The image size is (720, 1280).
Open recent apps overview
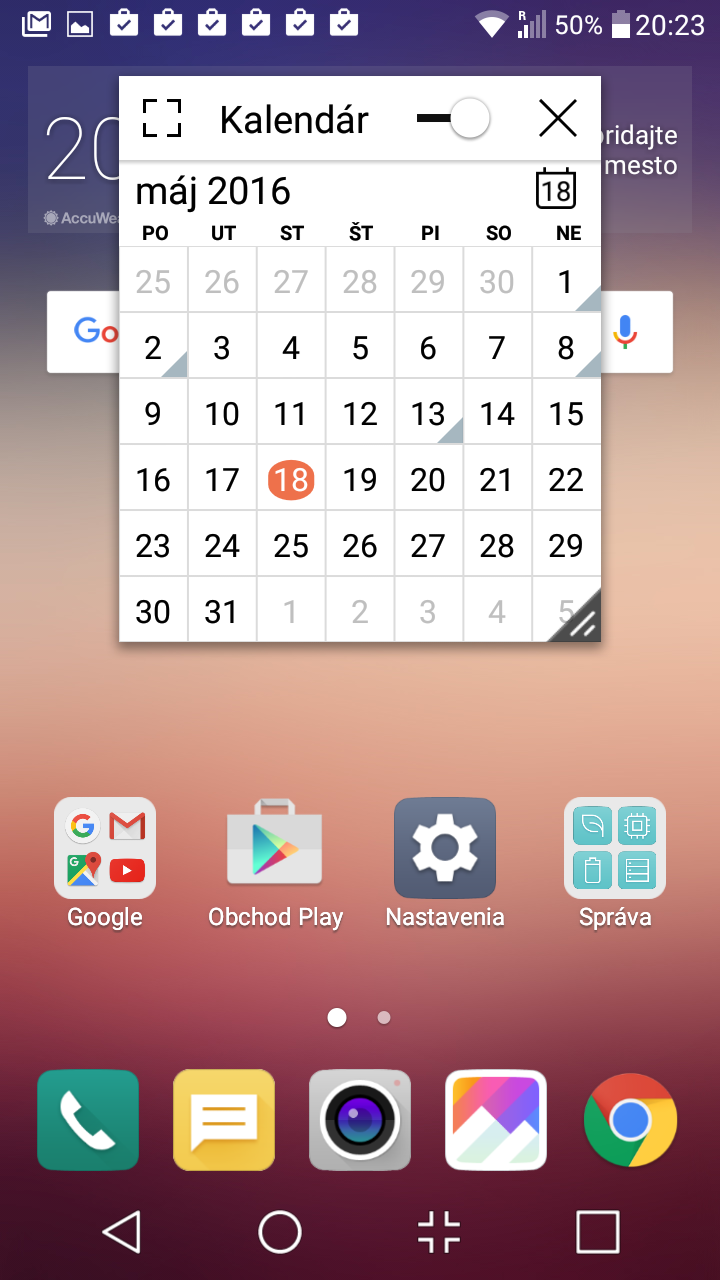[x=598, y=1232]
